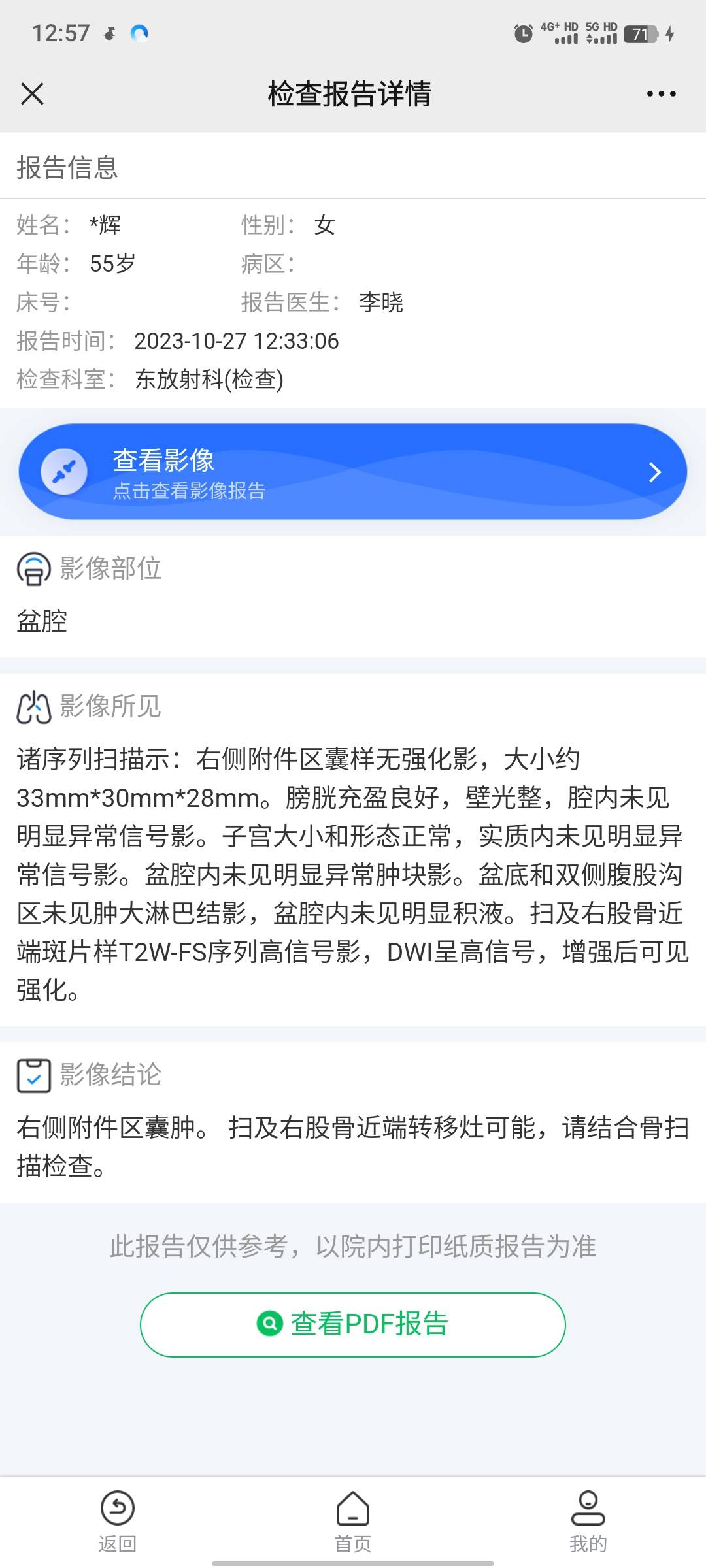The width and height of the screenshot is (706, 1568).
Task: Tap the report time 2023-10-27 12:33:06
Action: [x=234, y=341]
